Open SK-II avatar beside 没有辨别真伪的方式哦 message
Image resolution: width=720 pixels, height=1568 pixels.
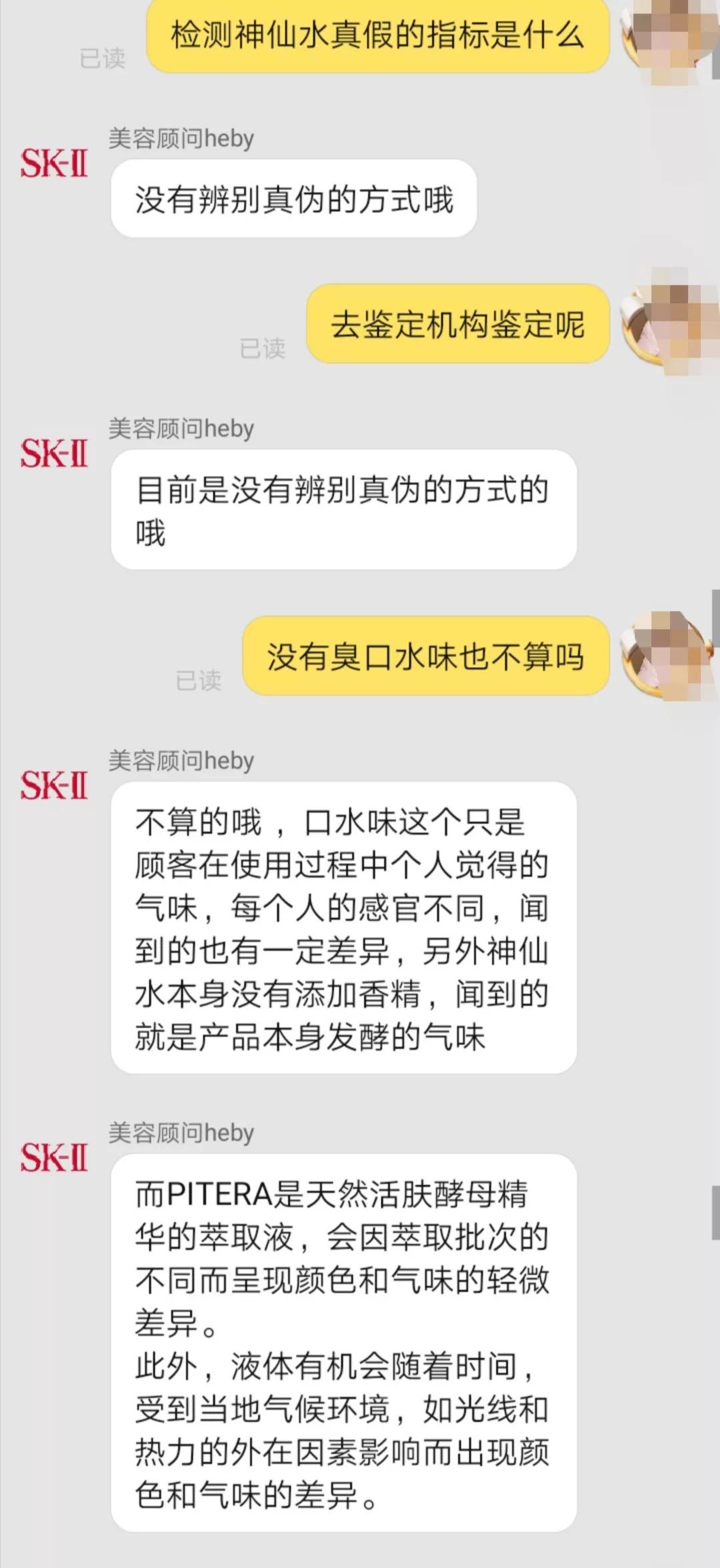pos(54,163)
